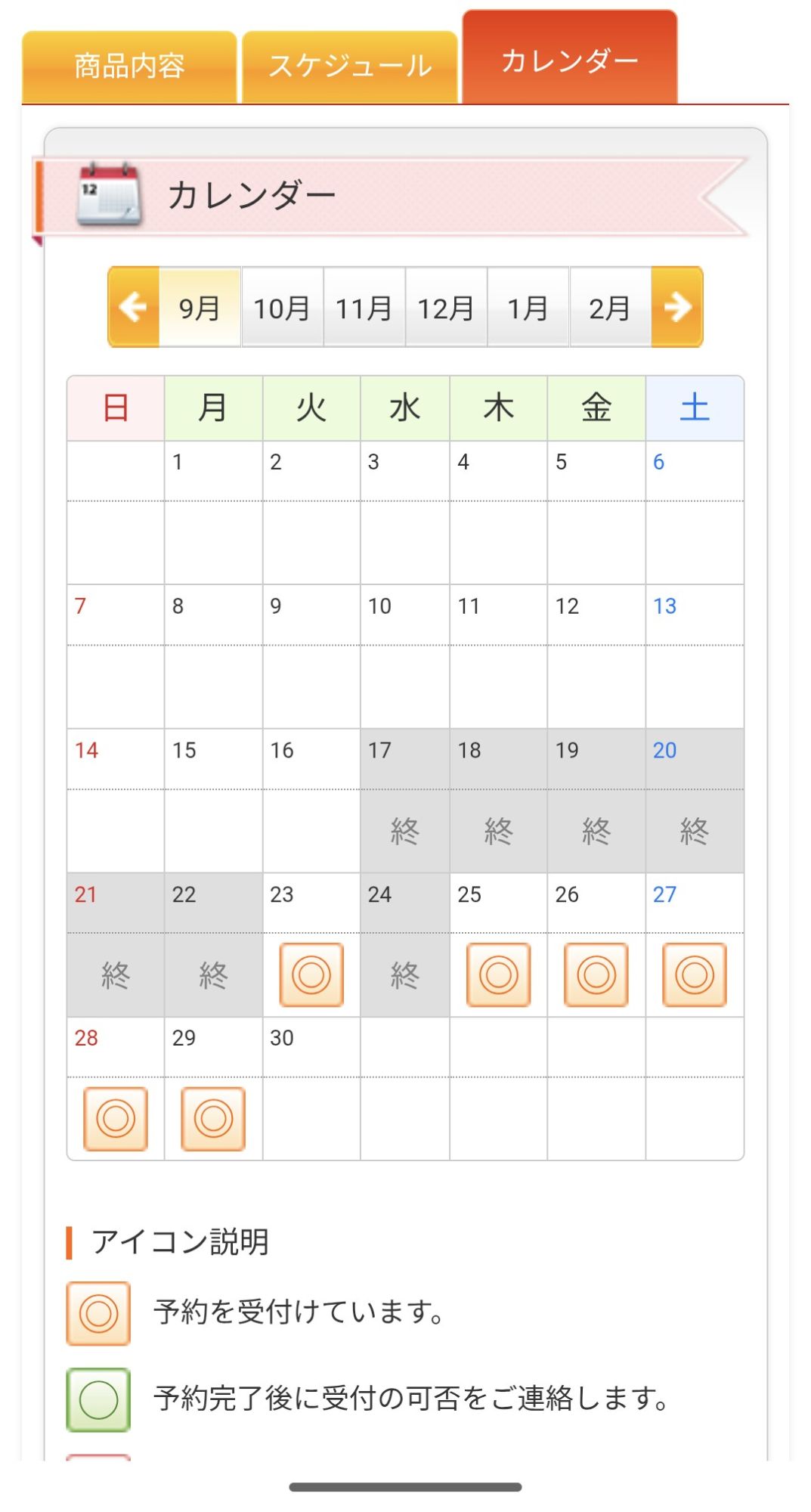Show the 10月 calendar
The height and width of the screenshot is (1512, 811).
[282, 308]
